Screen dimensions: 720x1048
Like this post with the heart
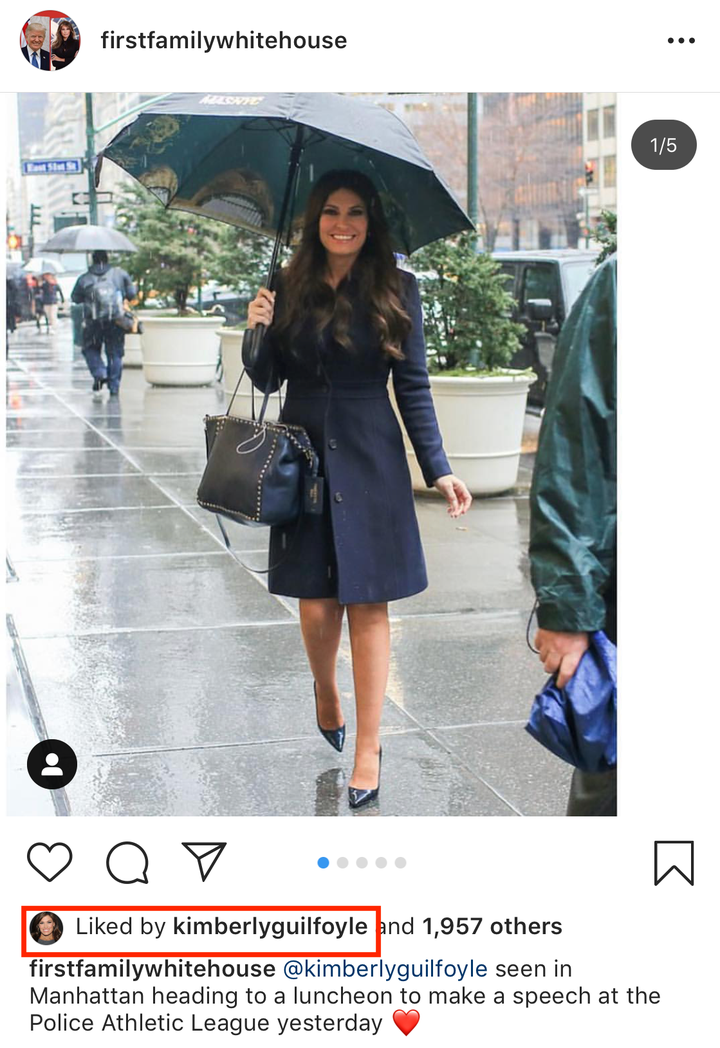click(49, 862)
